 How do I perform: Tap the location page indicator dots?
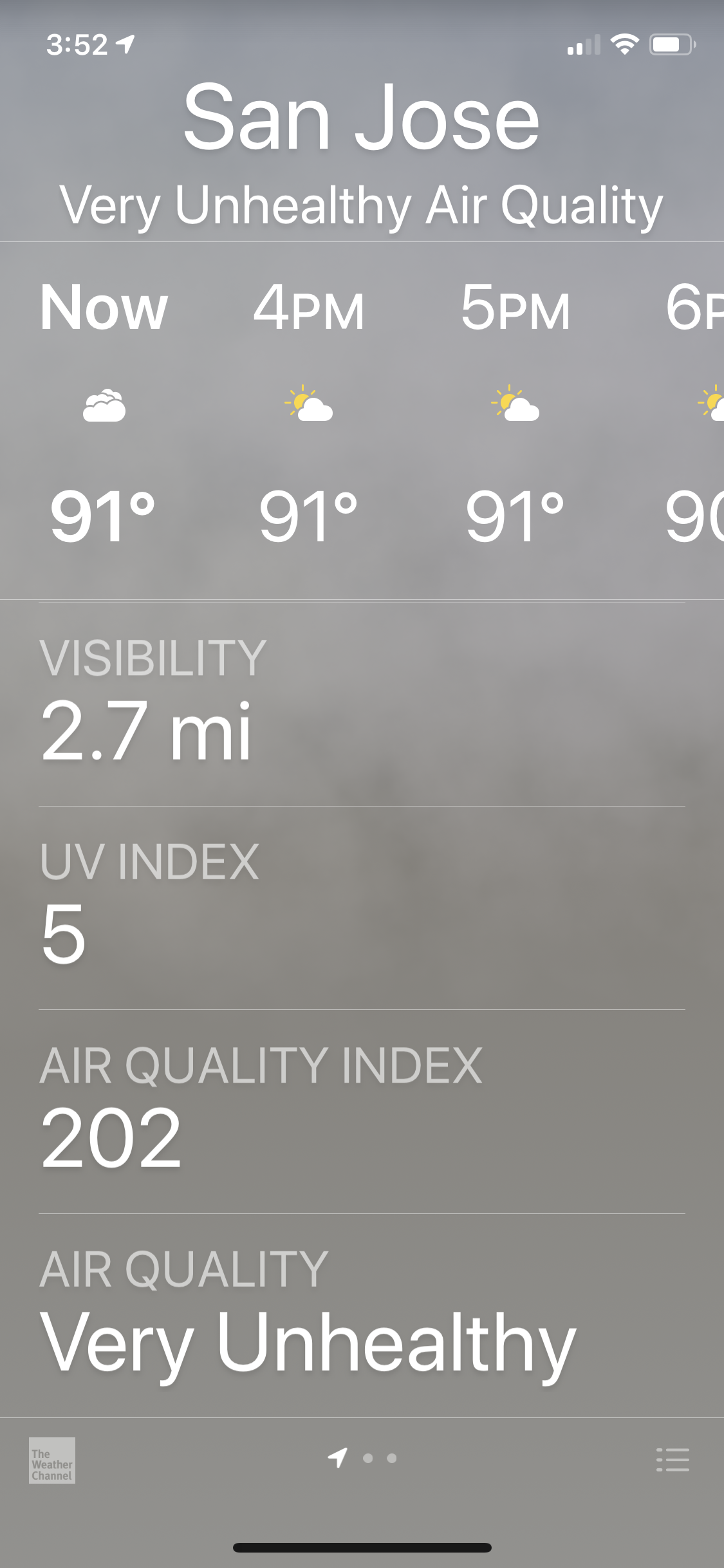pyautogui.click(x=363, y=1458)
